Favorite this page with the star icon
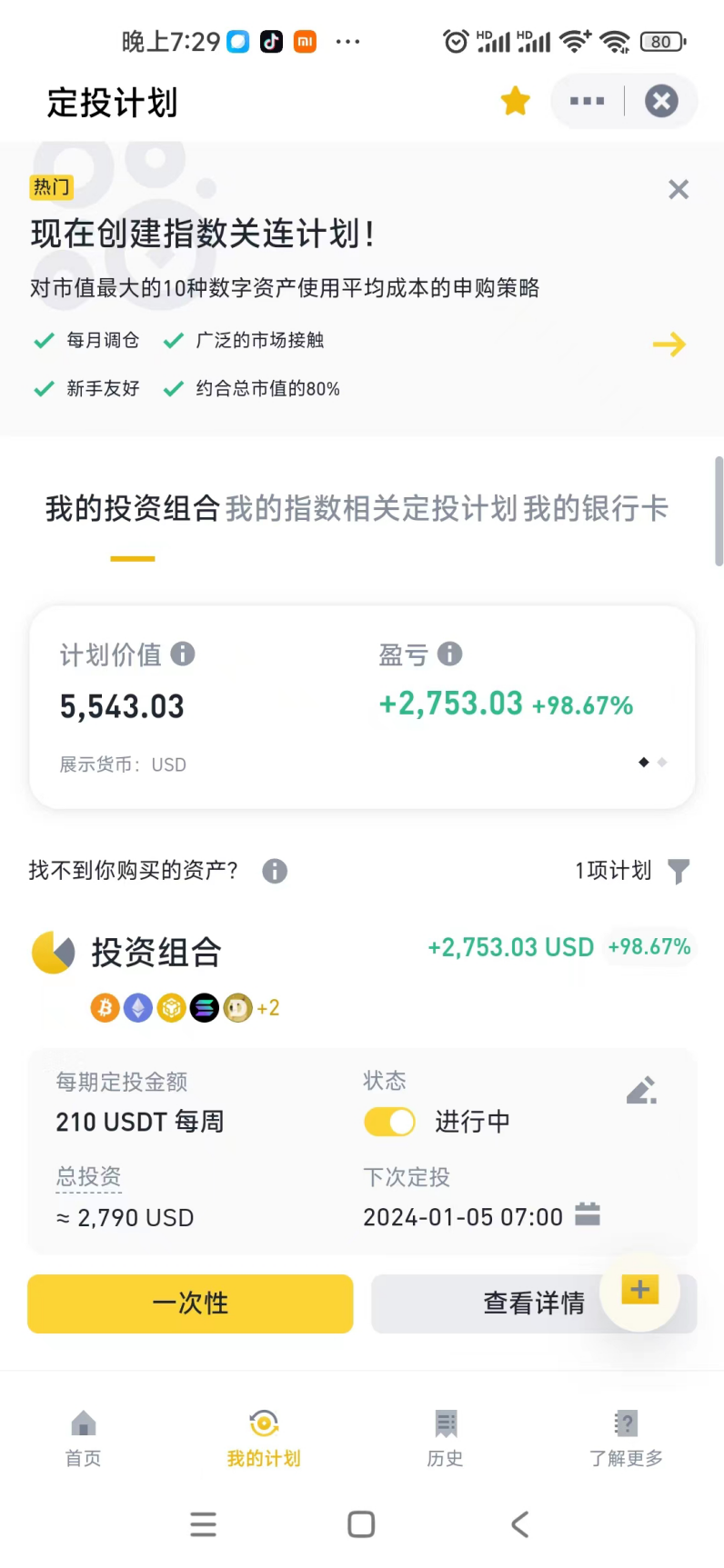 click(x=515, y=101)
